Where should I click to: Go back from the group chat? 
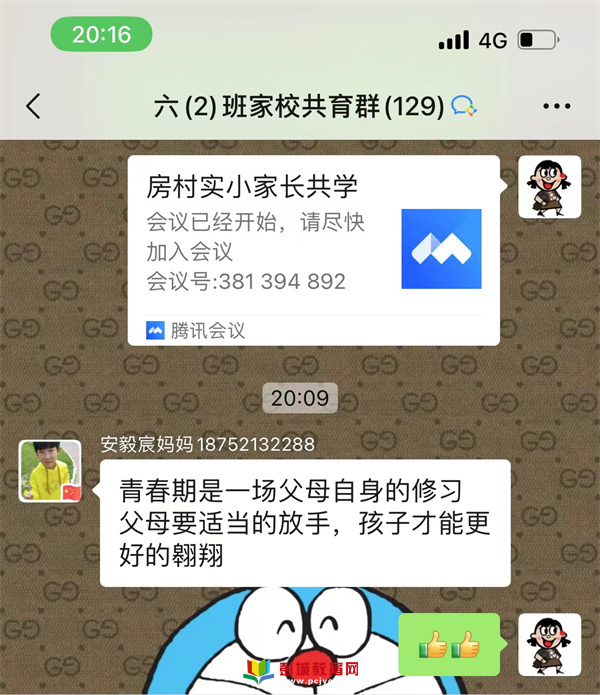[x=34, y=106]
